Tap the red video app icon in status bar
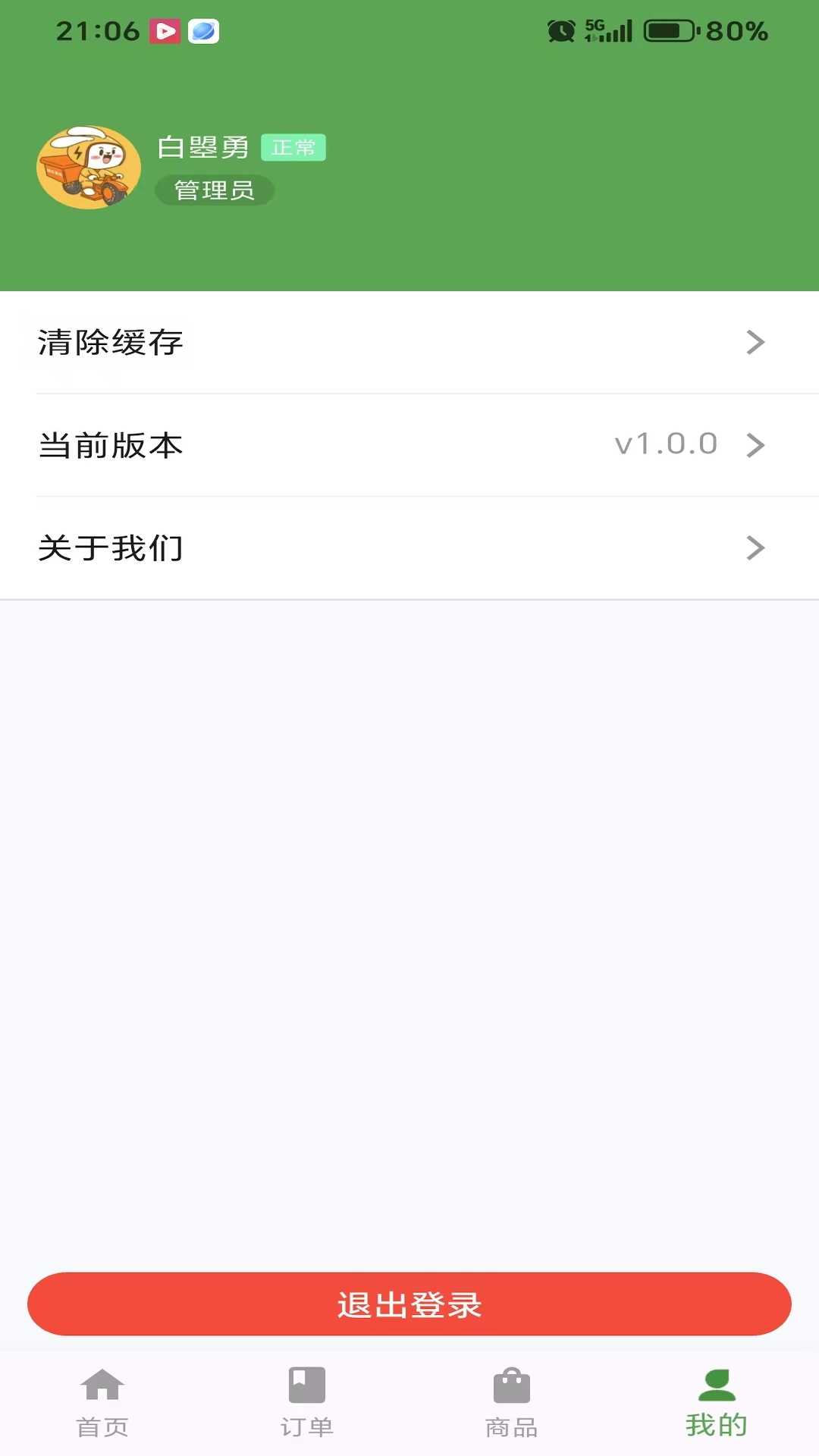Screen dimensions: 819x1456 coord(164,30)
